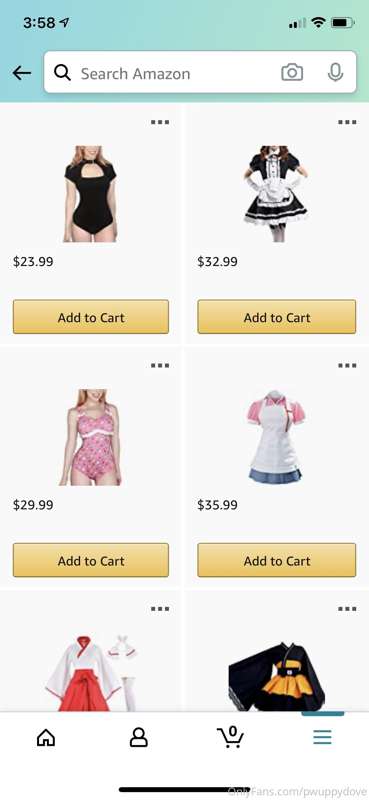
Task: Add the $35.99 pink apron dress to cart
Action: tap(277, 560)
